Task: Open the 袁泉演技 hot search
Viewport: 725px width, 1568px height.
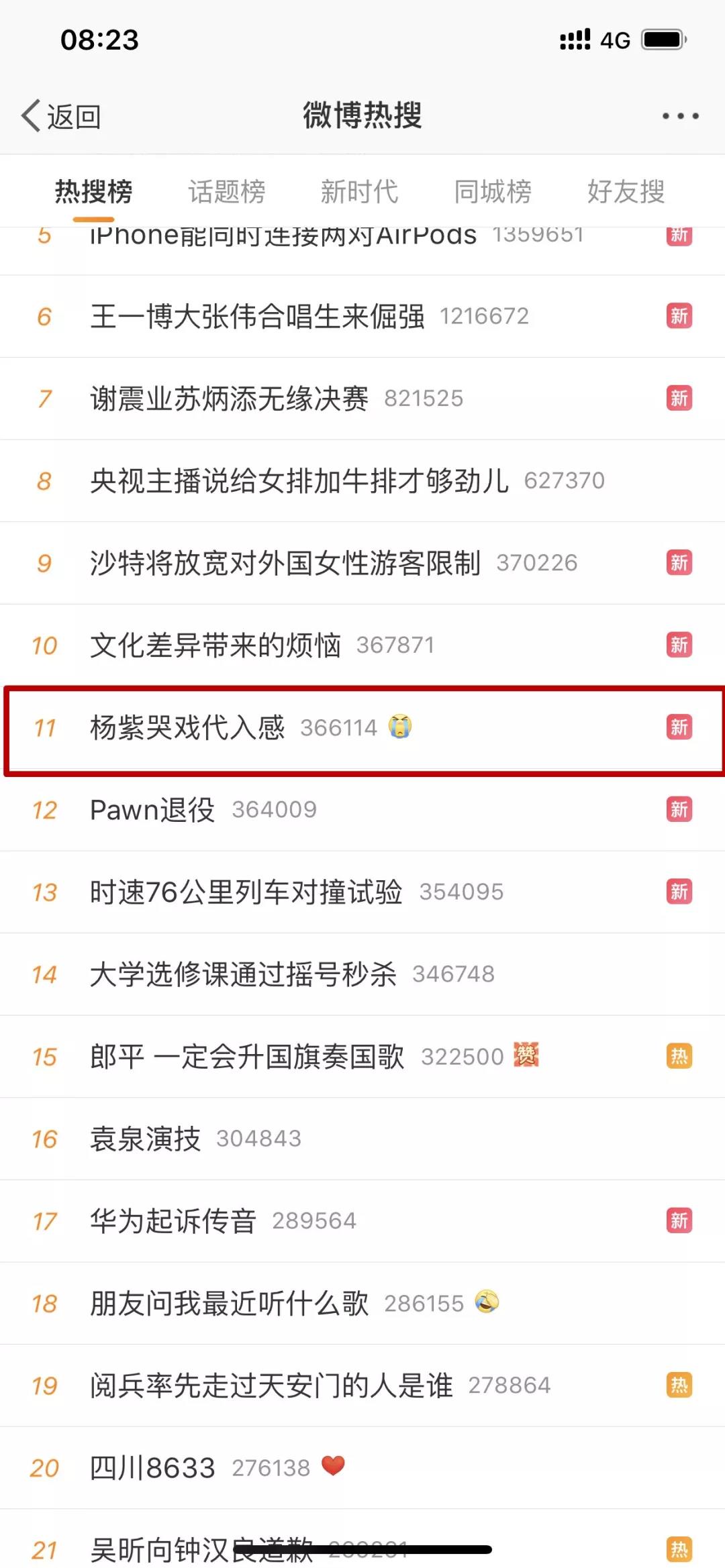Action: [x=362, y=1139]
